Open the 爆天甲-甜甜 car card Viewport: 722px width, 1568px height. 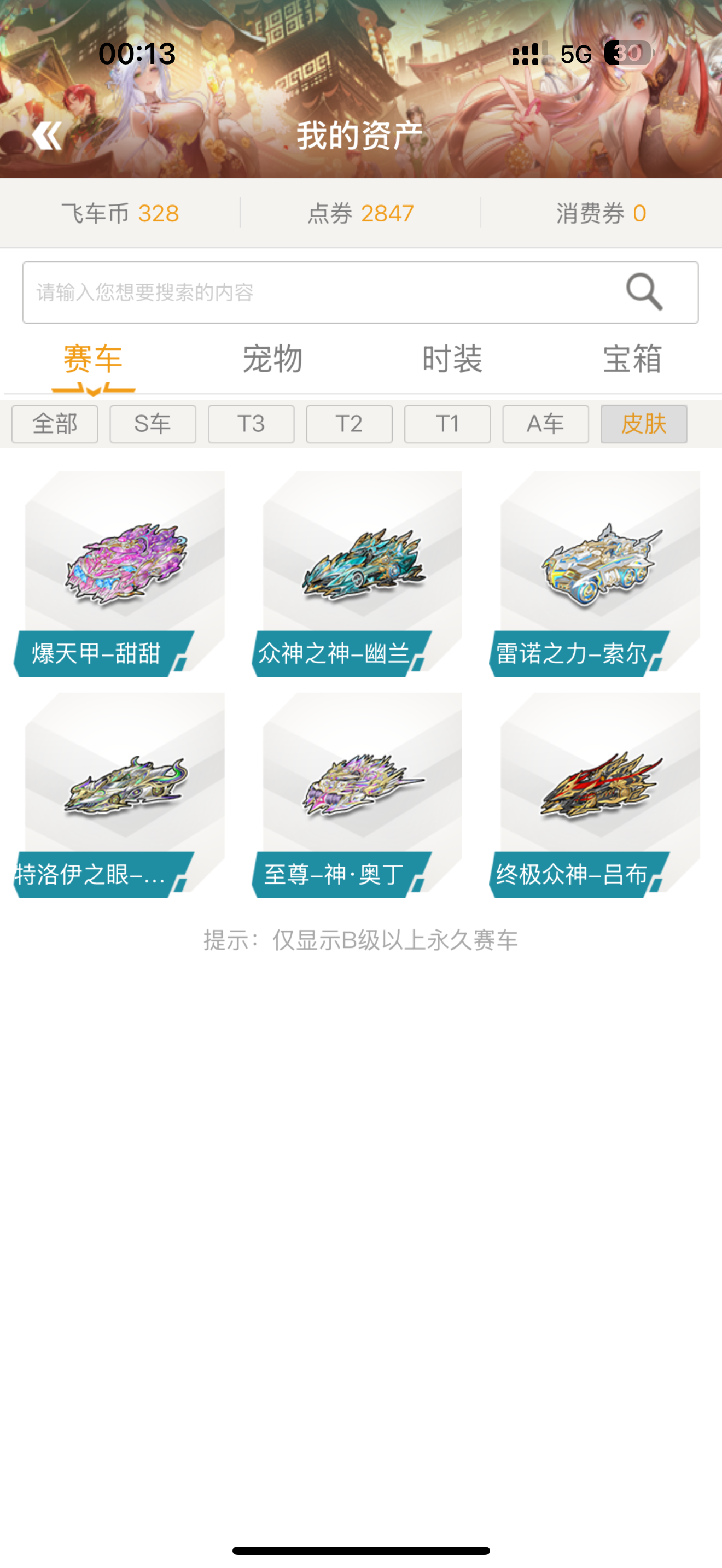coord(119,574)
